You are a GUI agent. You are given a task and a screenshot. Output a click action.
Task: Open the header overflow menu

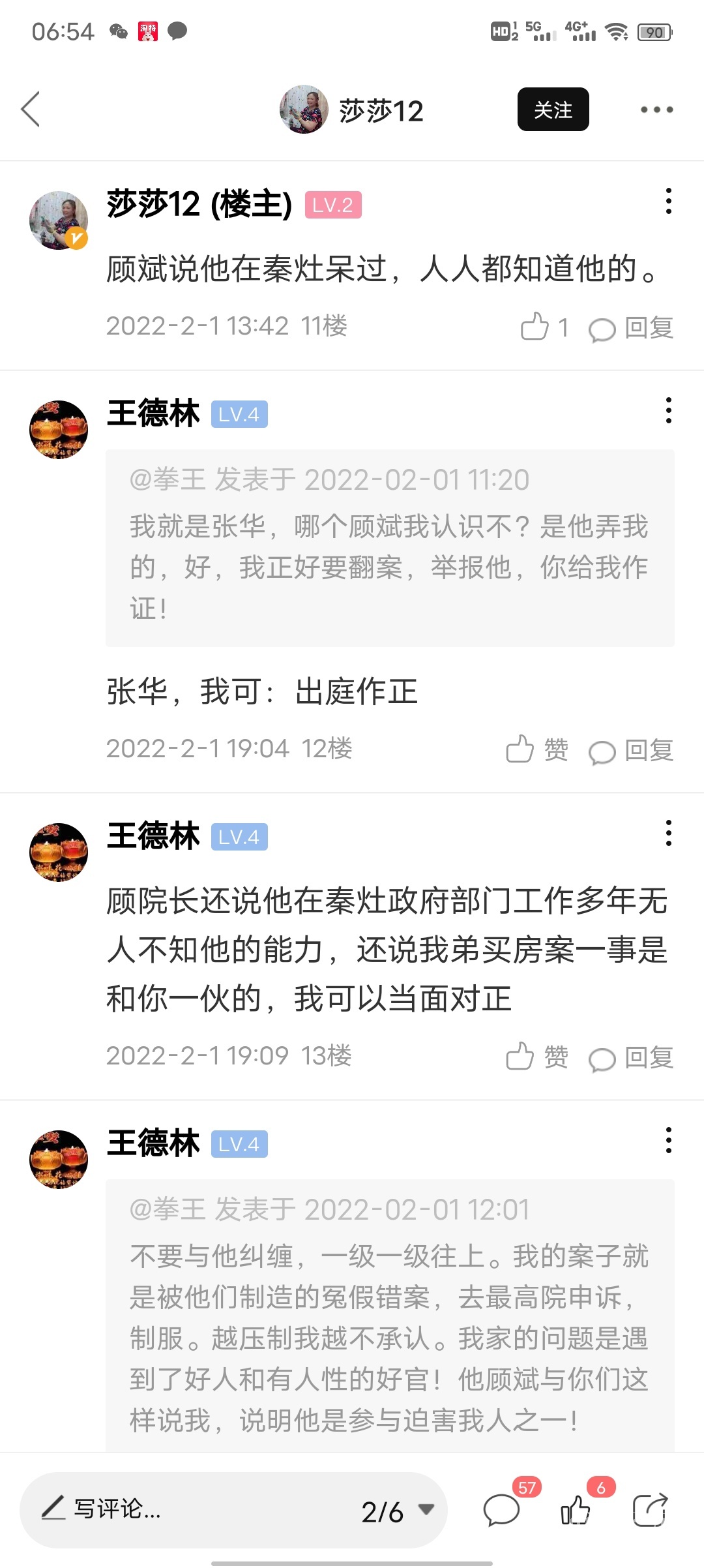tap(656, 110)
